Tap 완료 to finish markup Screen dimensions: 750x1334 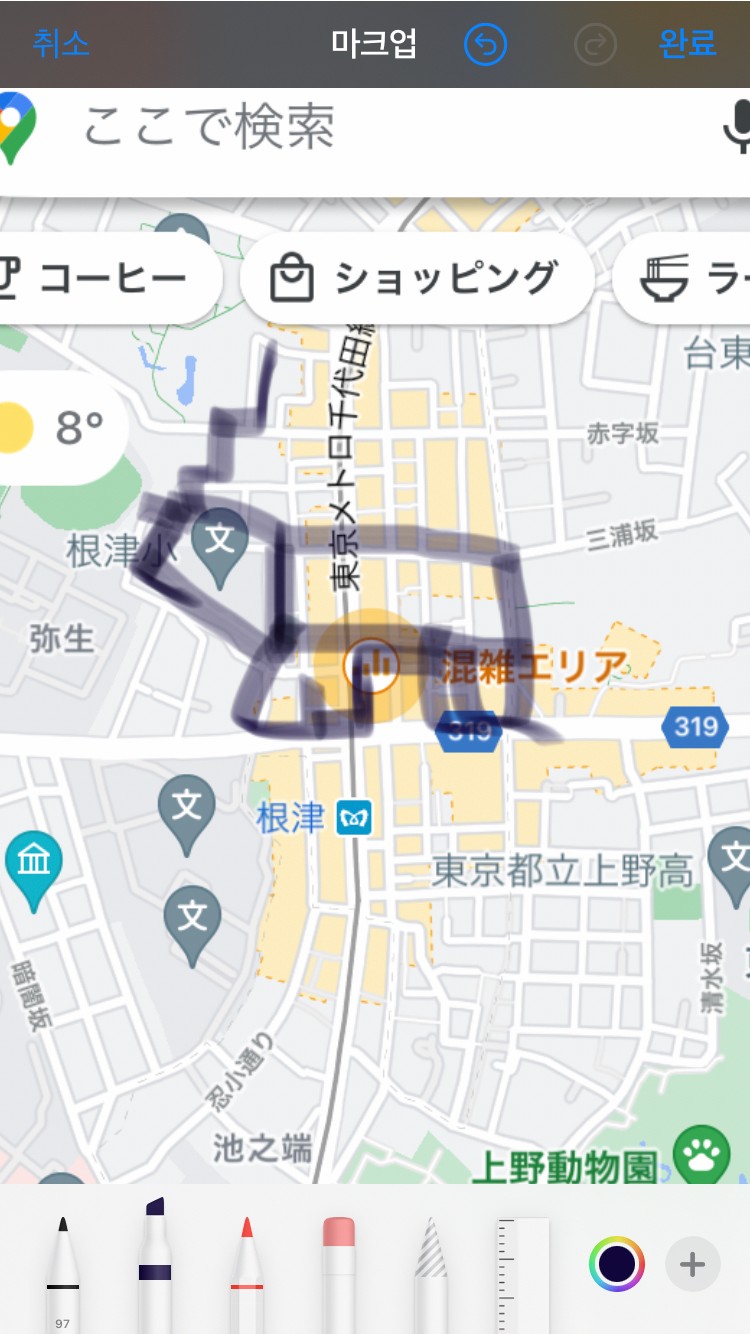point(687,44)
